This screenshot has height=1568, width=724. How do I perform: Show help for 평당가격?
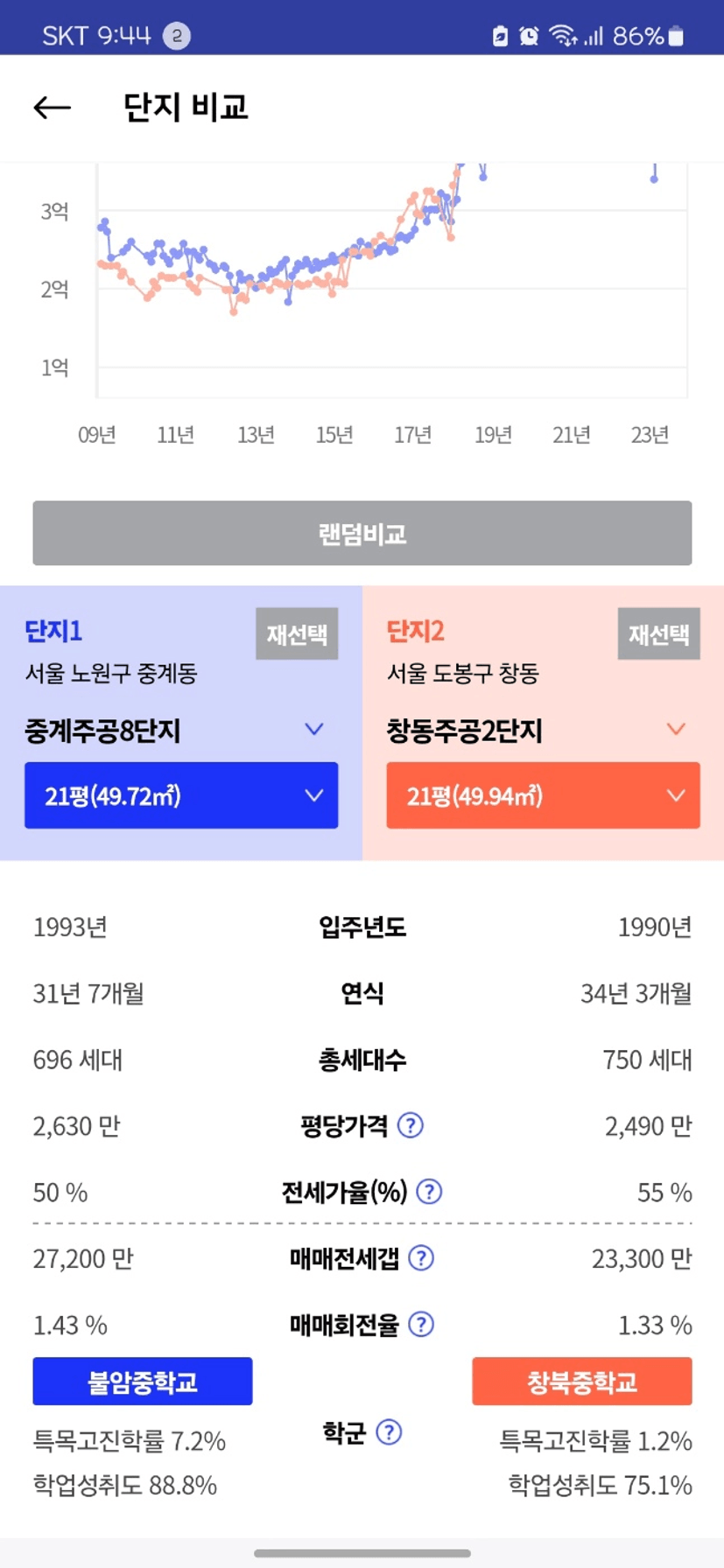tap(411, 1125)
